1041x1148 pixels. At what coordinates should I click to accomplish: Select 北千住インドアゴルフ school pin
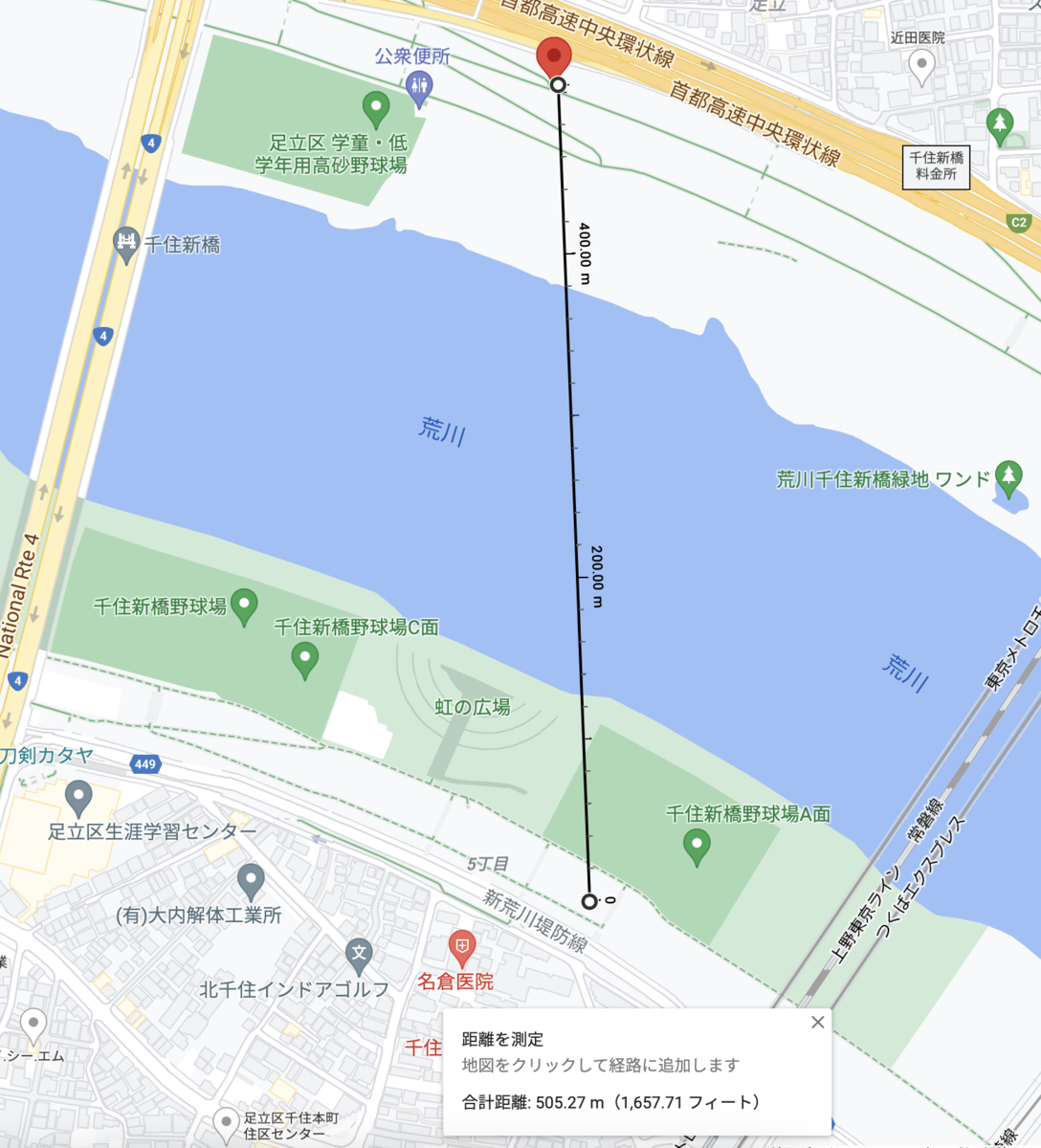(x=359, y=953)
